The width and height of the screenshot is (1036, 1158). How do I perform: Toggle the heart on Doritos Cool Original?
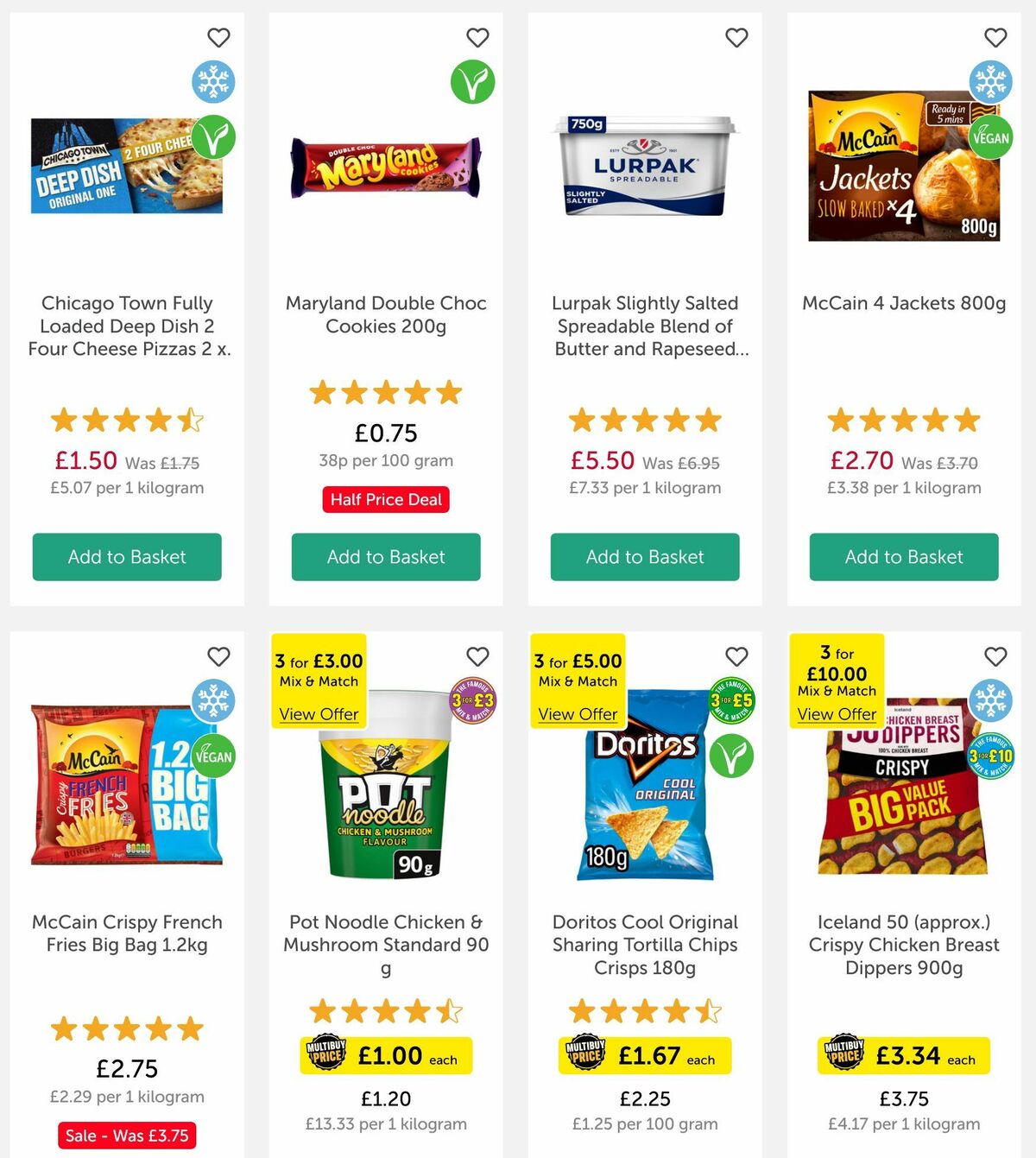736,656
